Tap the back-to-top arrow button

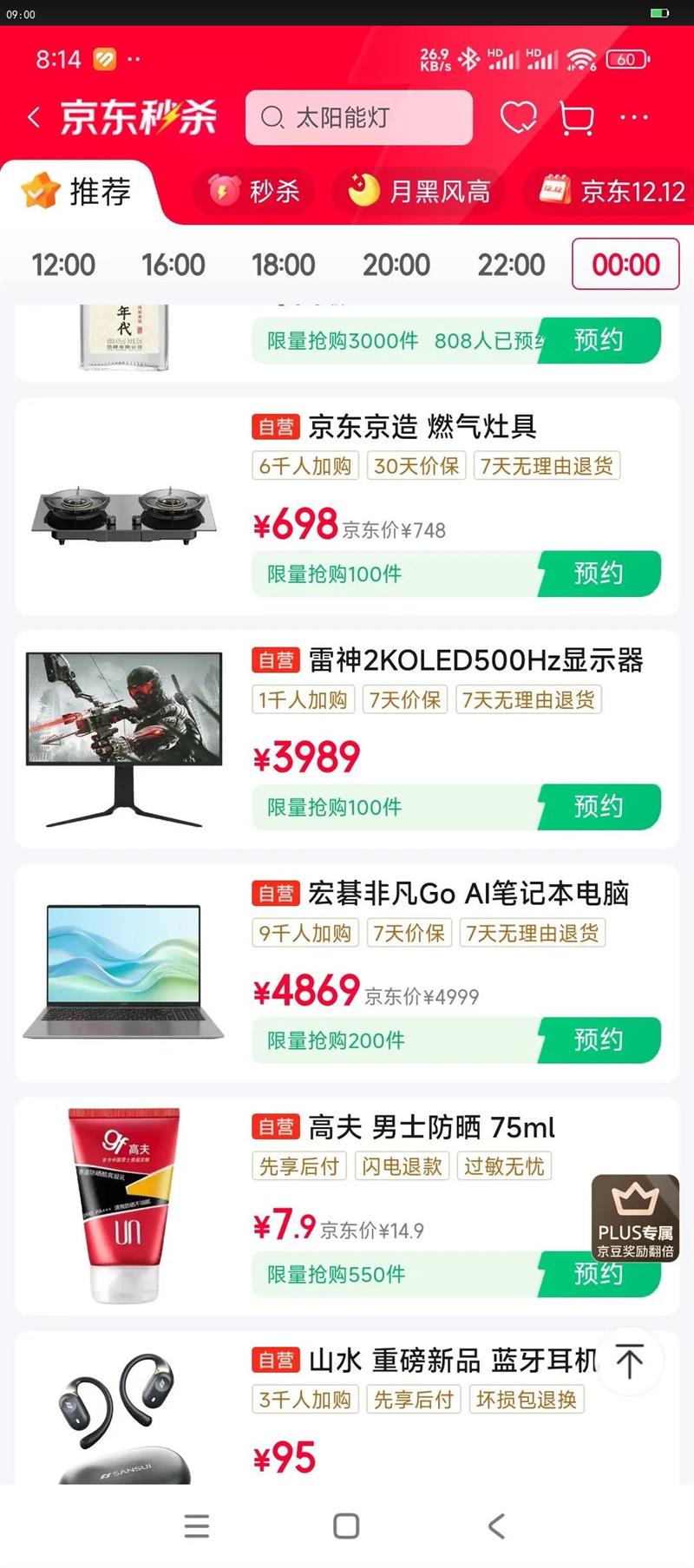628,1361
